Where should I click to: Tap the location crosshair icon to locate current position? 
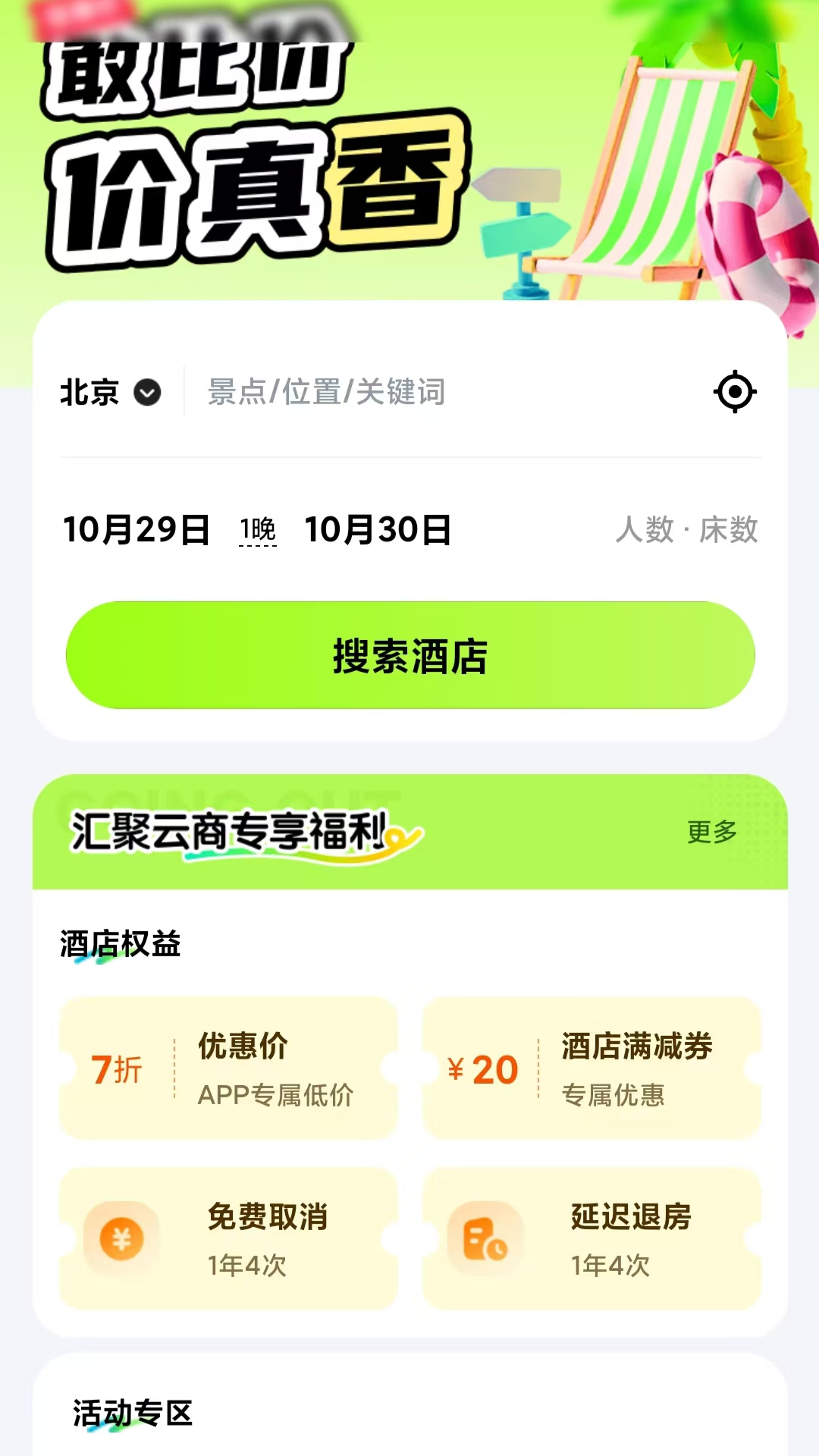pos(734,392)
